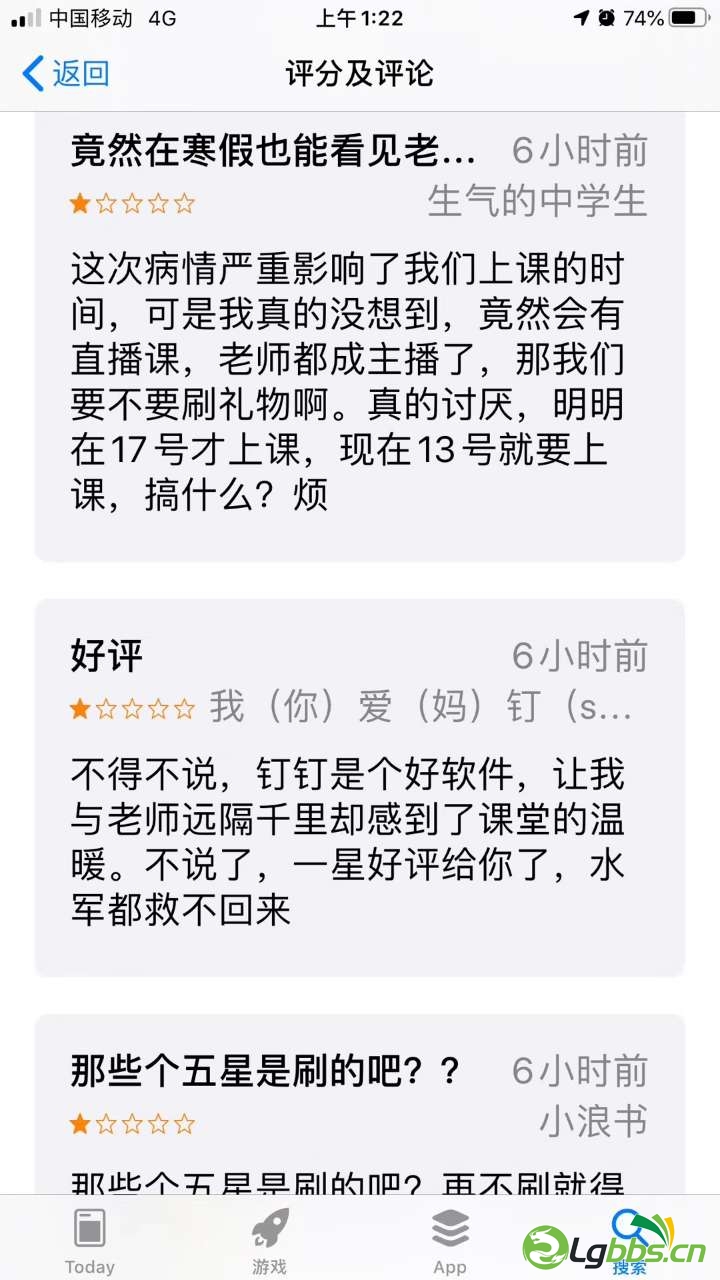Open the review titled 好评
This screenshot has height=1280, width=720.
coord(360,790)
